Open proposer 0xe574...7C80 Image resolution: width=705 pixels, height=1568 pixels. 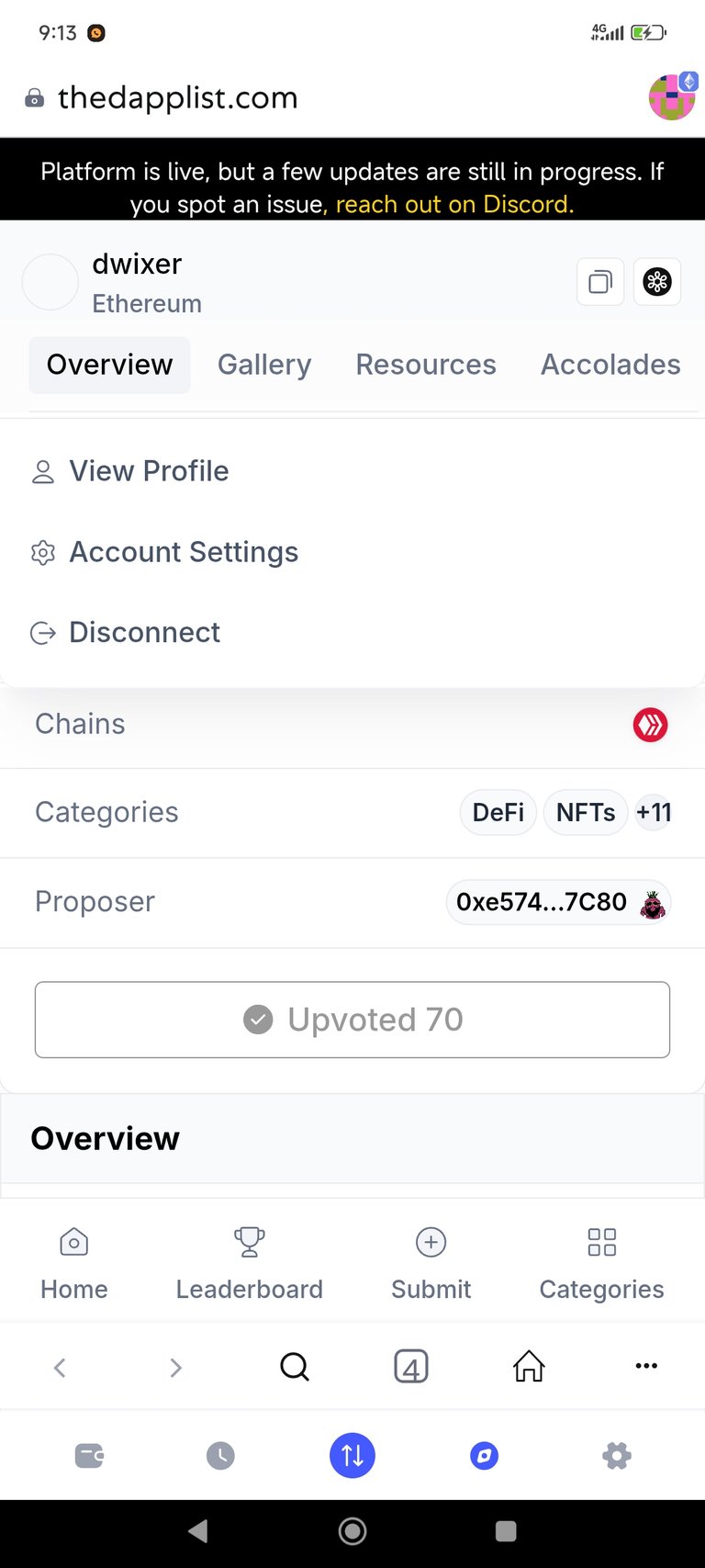[x=558, y=902]
